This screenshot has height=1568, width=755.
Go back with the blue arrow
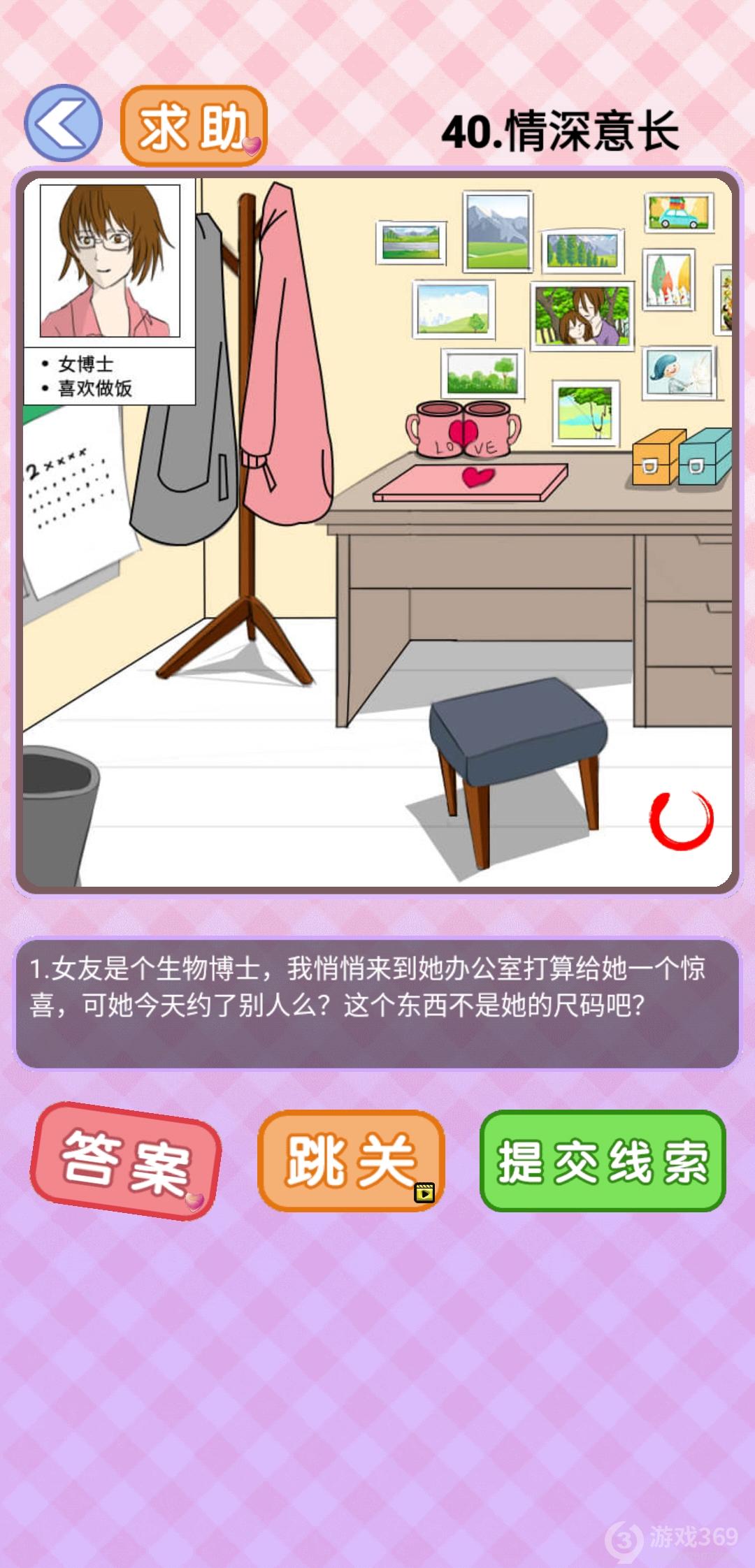coord(63,124)
